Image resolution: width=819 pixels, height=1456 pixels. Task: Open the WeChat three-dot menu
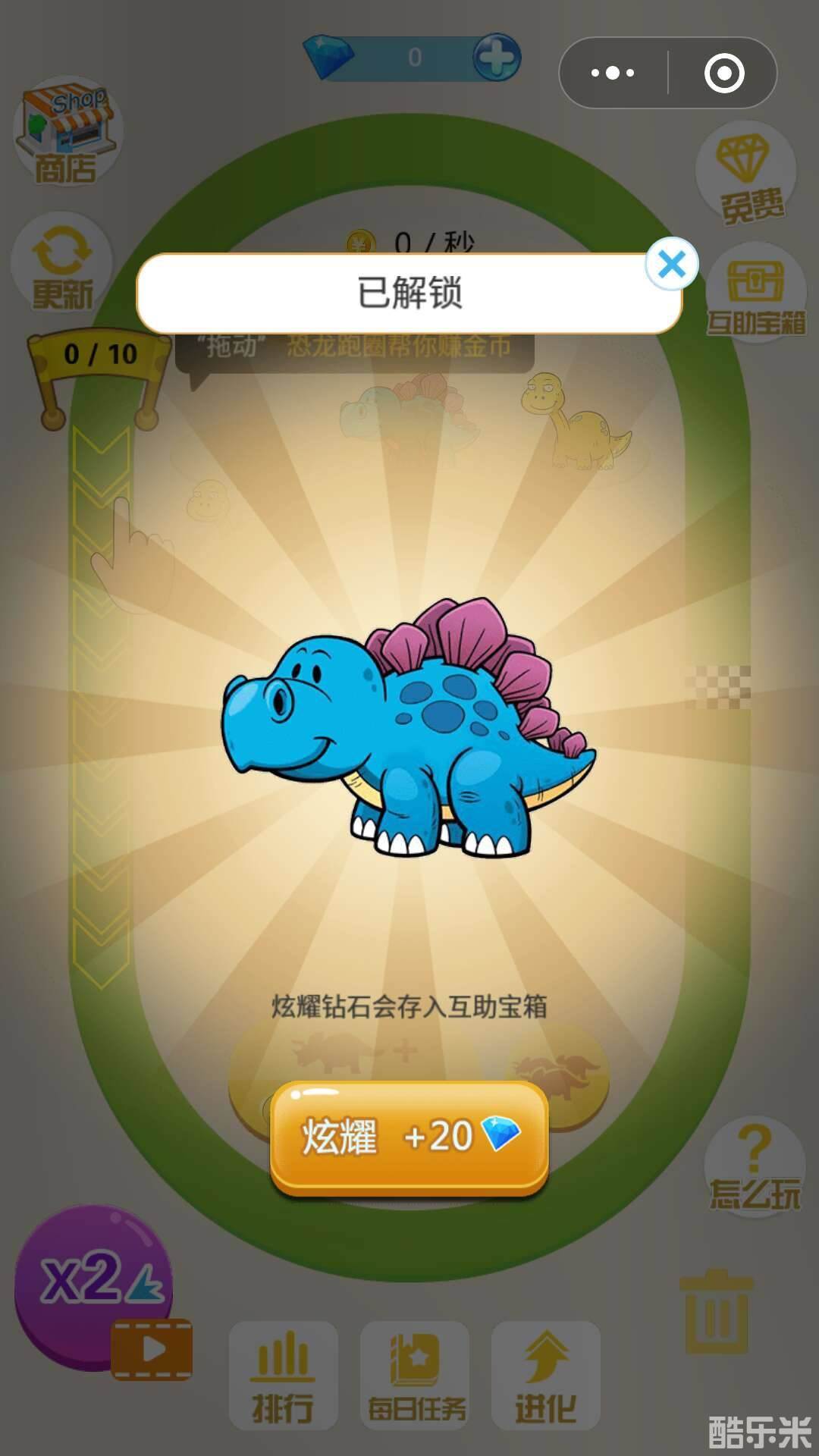point(613,72)
